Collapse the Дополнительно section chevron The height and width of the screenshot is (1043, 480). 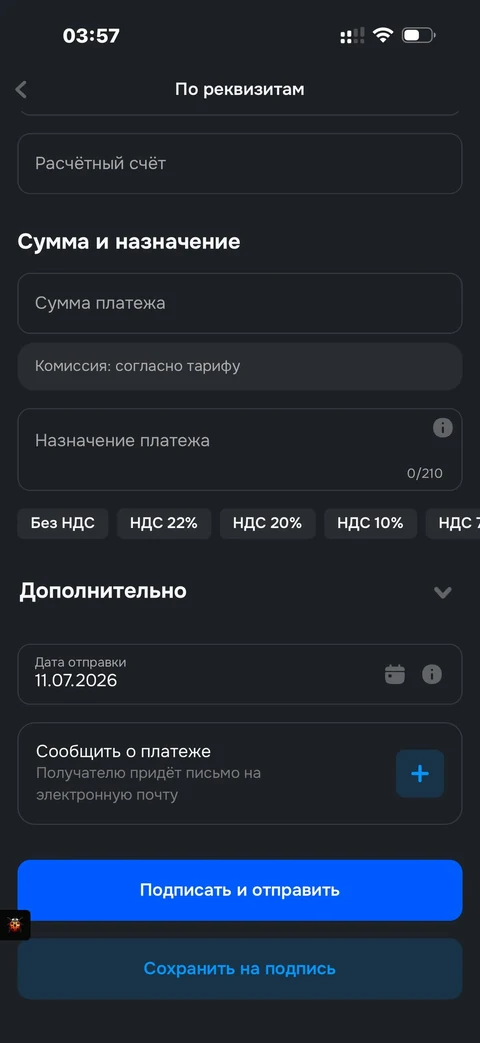[443, 592]
